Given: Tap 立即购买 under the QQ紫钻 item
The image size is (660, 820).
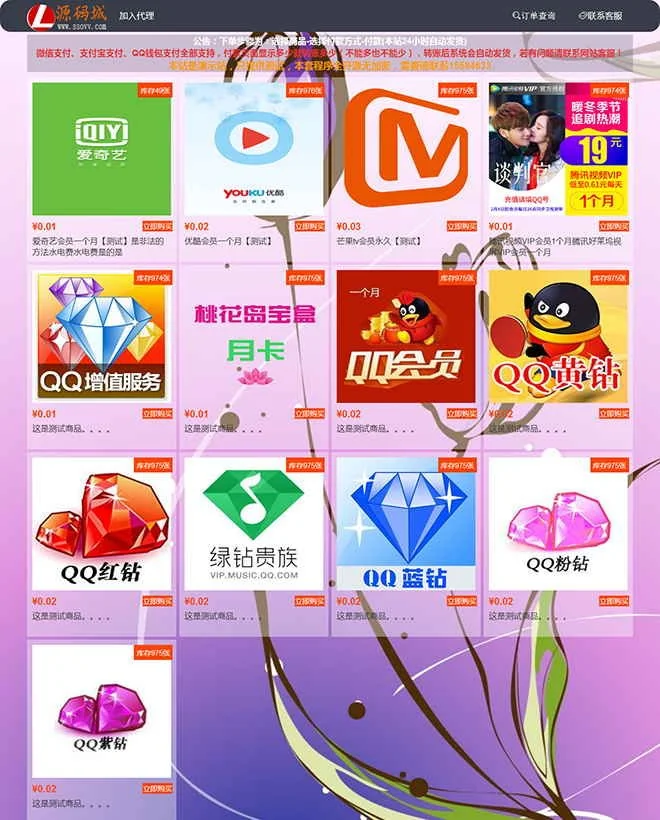Looking at the screenshot, I should [157, 788].
